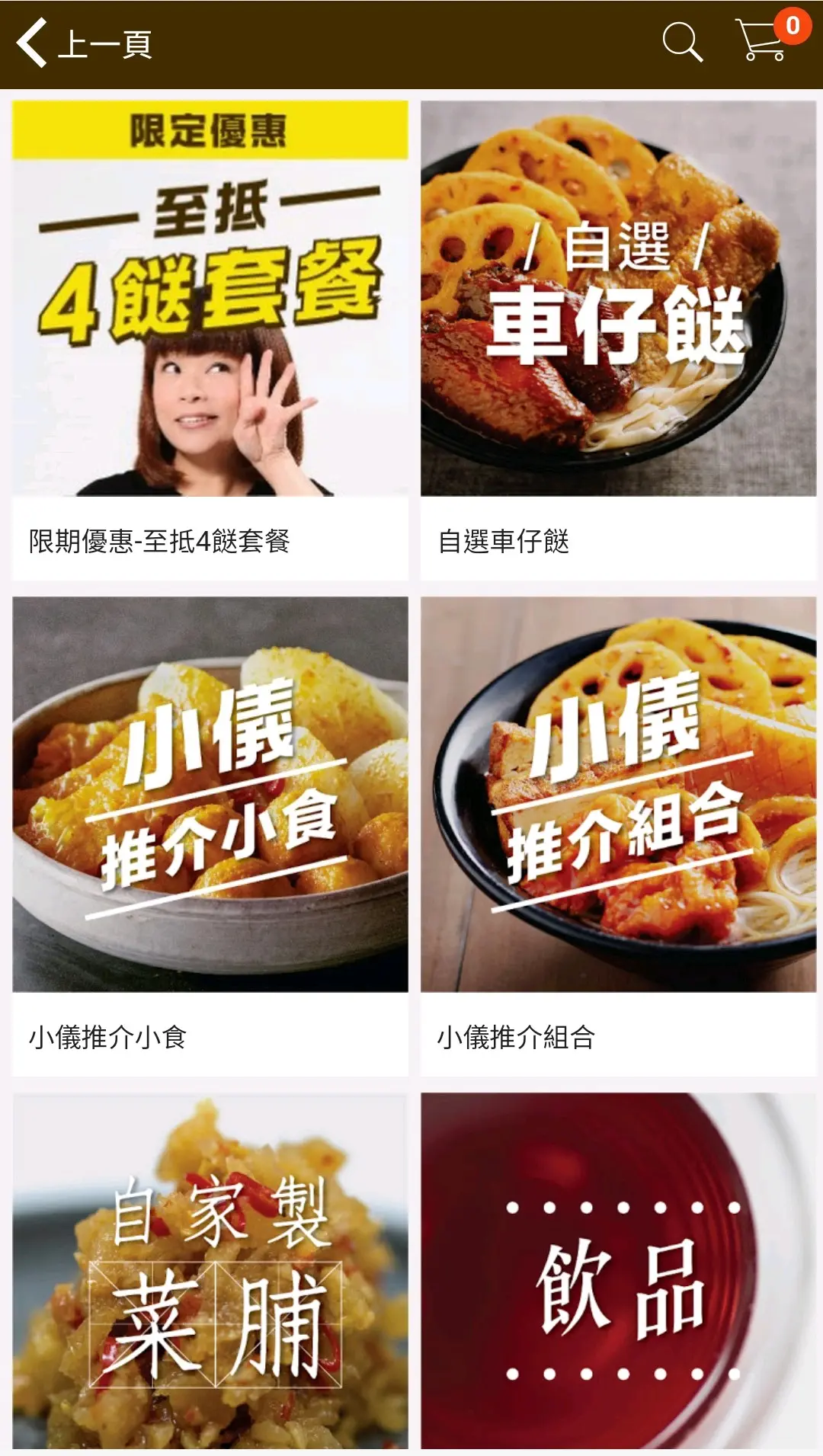Open 限期優惠-至抵4餸套餐 category
Viewport: 823px width, 1456px height.
coord(210,340)
